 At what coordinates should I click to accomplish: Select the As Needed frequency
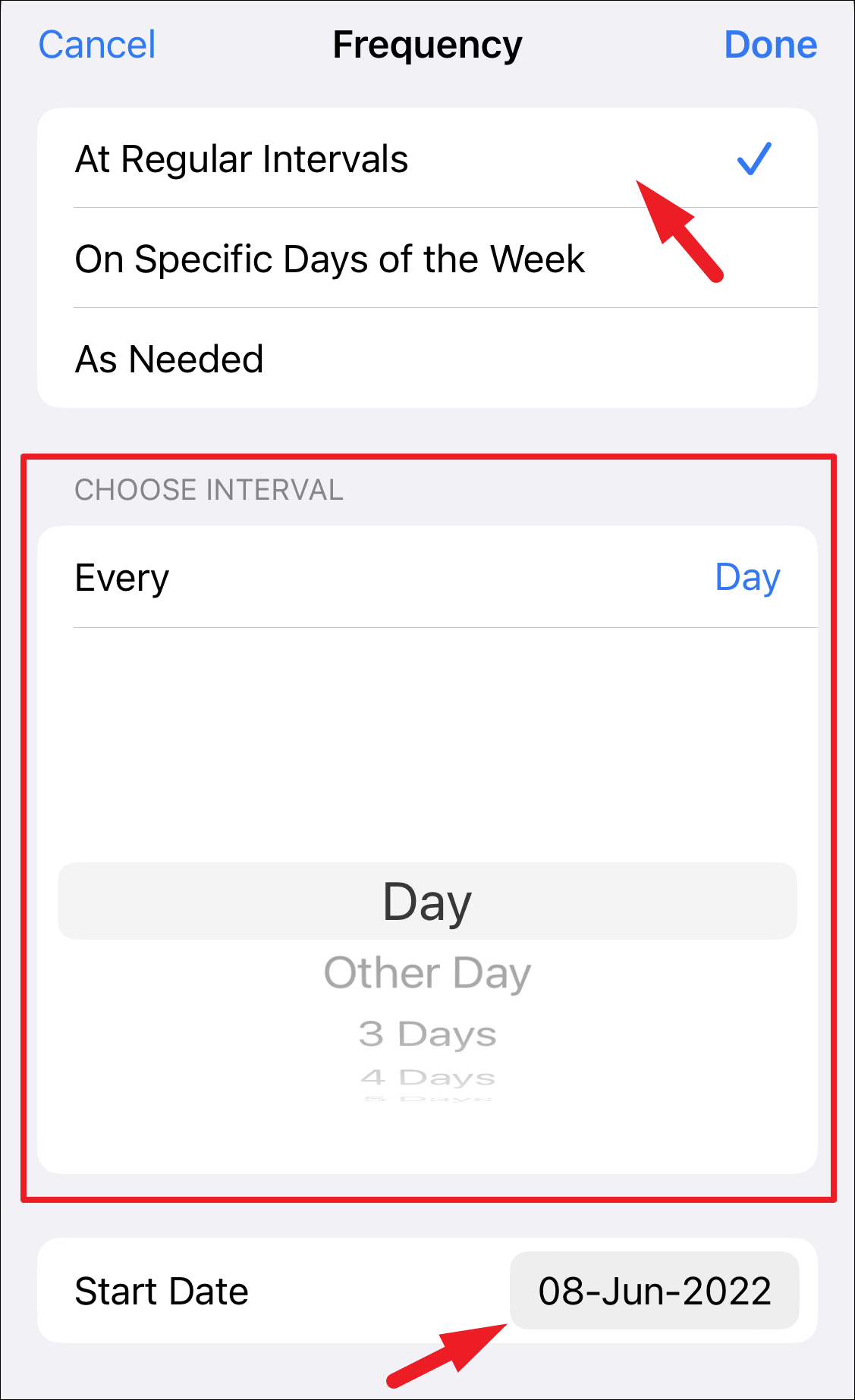point(170,359)
